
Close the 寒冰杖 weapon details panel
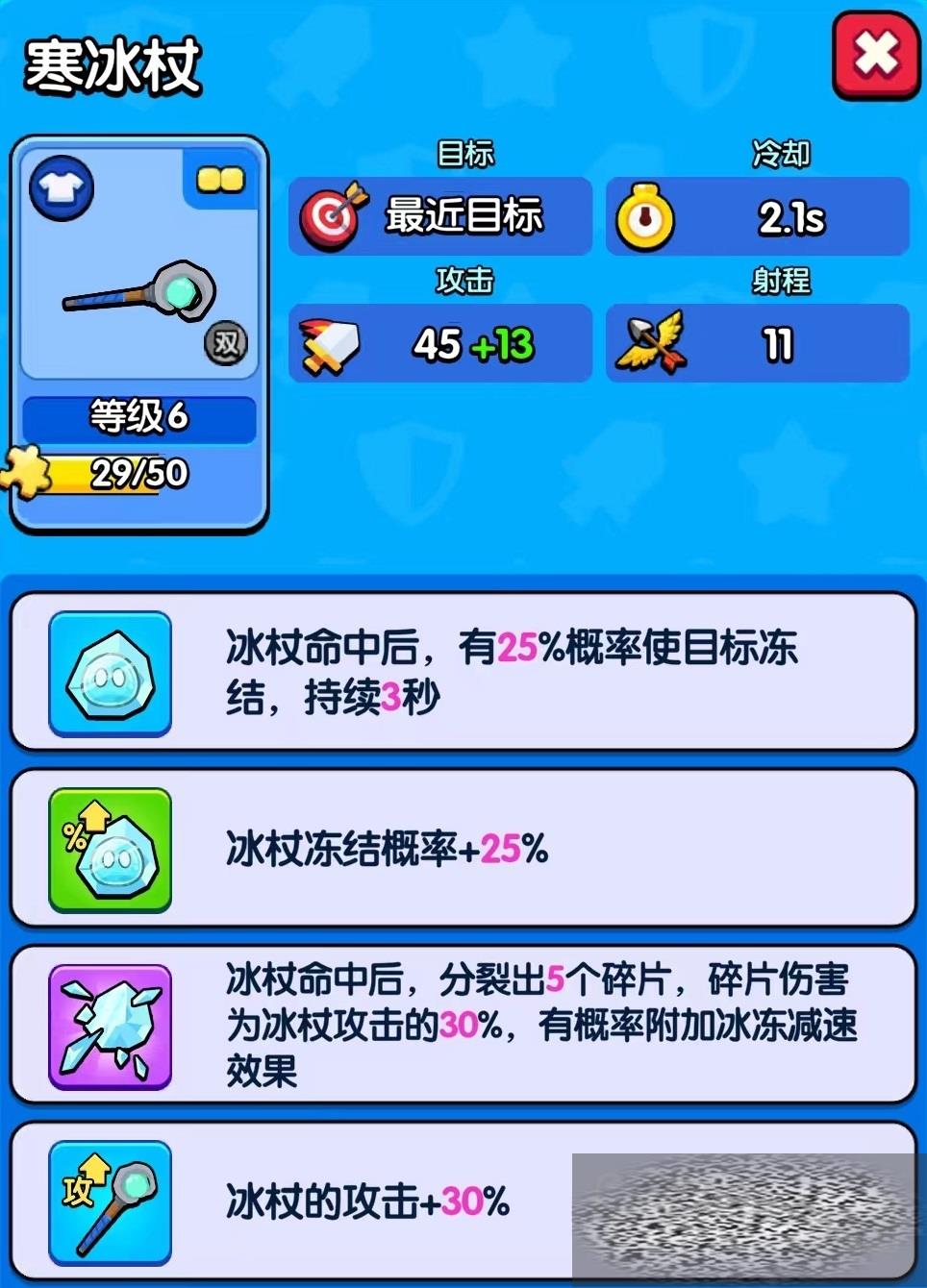pyautogui.click(x=875, y=55)
